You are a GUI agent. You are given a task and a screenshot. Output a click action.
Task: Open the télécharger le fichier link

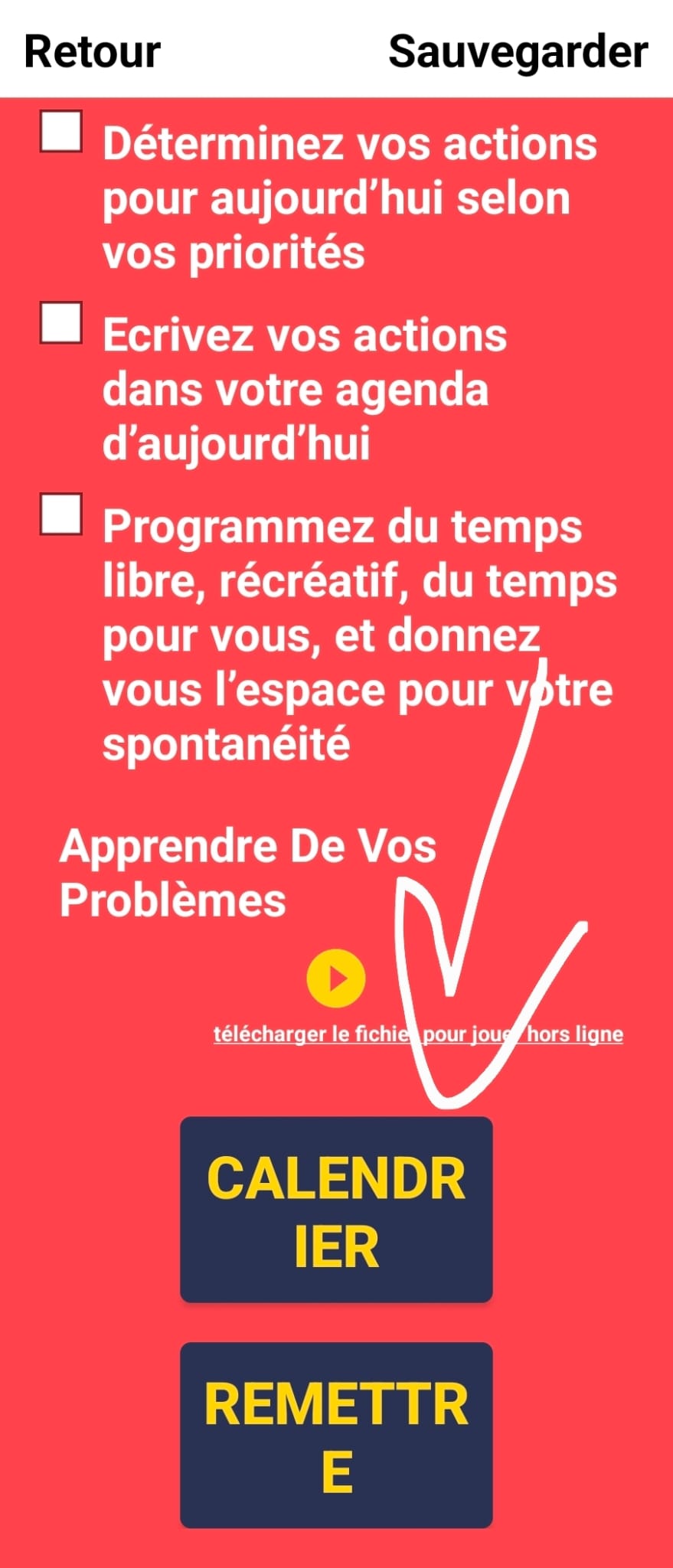click(418, 1034)
